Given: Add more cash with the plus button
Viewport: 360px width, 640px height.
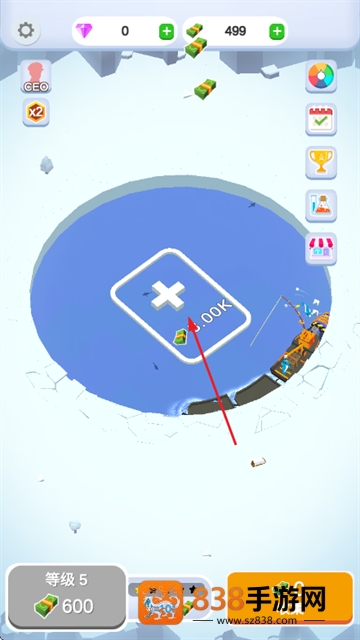Looking at the screenshot, I should click(x=277, y=31).
